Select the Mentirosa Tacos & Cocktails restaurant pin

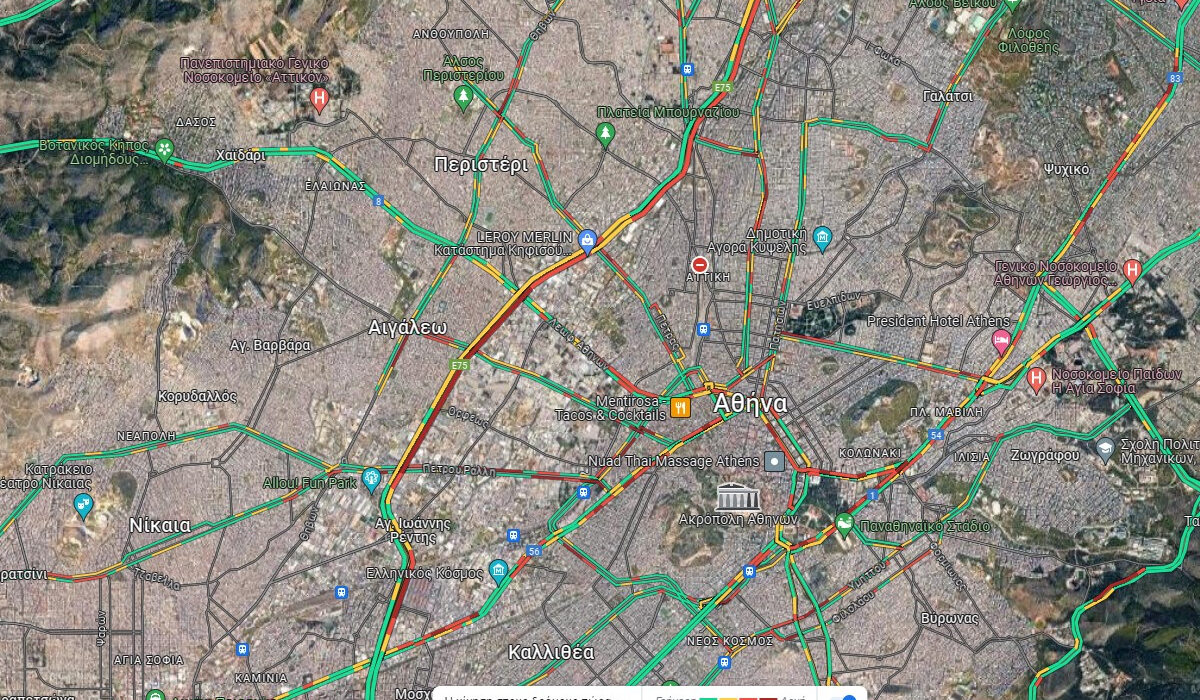[x=681, y=407]
